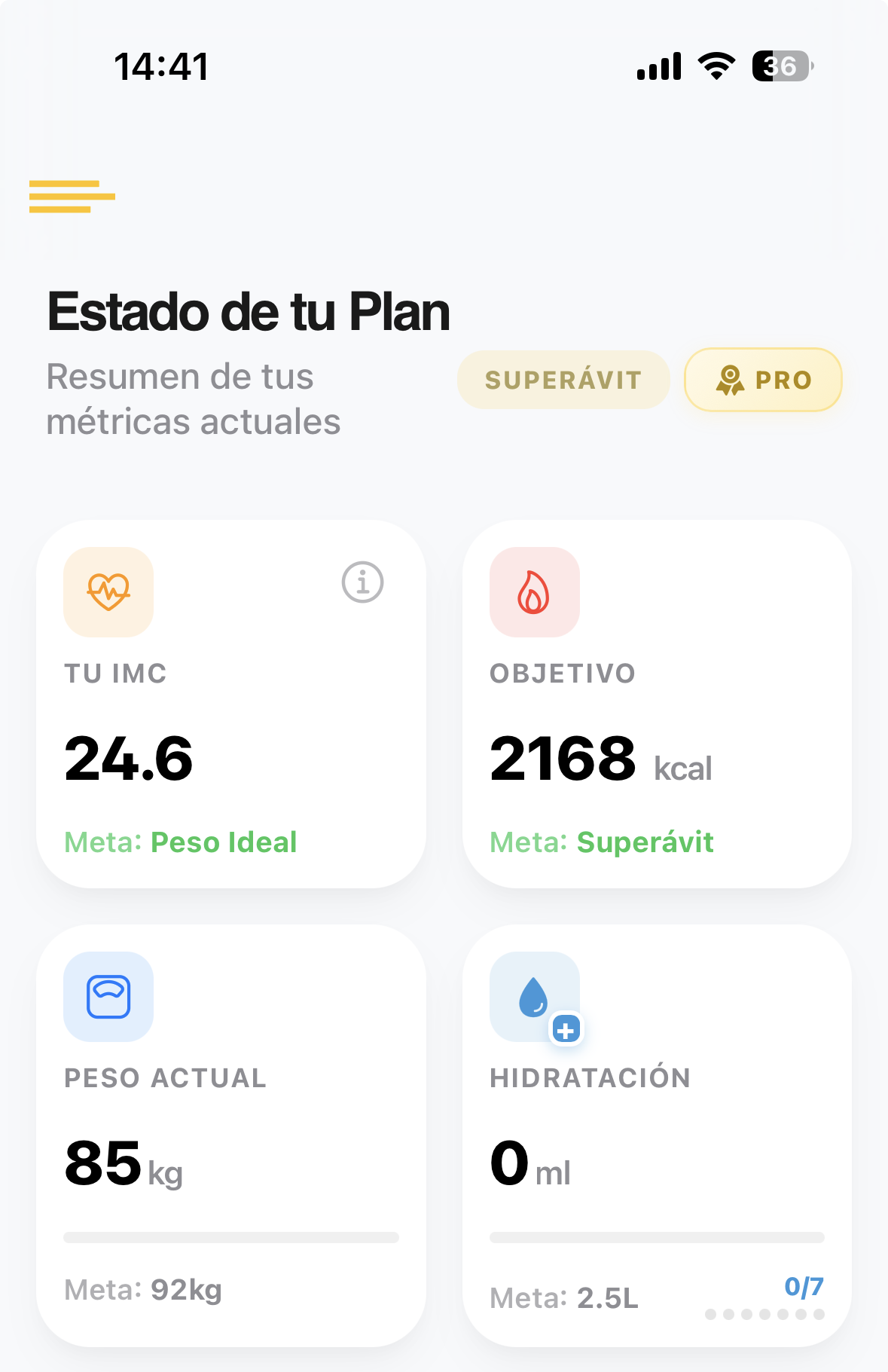Add water with the plus icon
This screenshot has height=1372, width=888.
(566, 1029)
